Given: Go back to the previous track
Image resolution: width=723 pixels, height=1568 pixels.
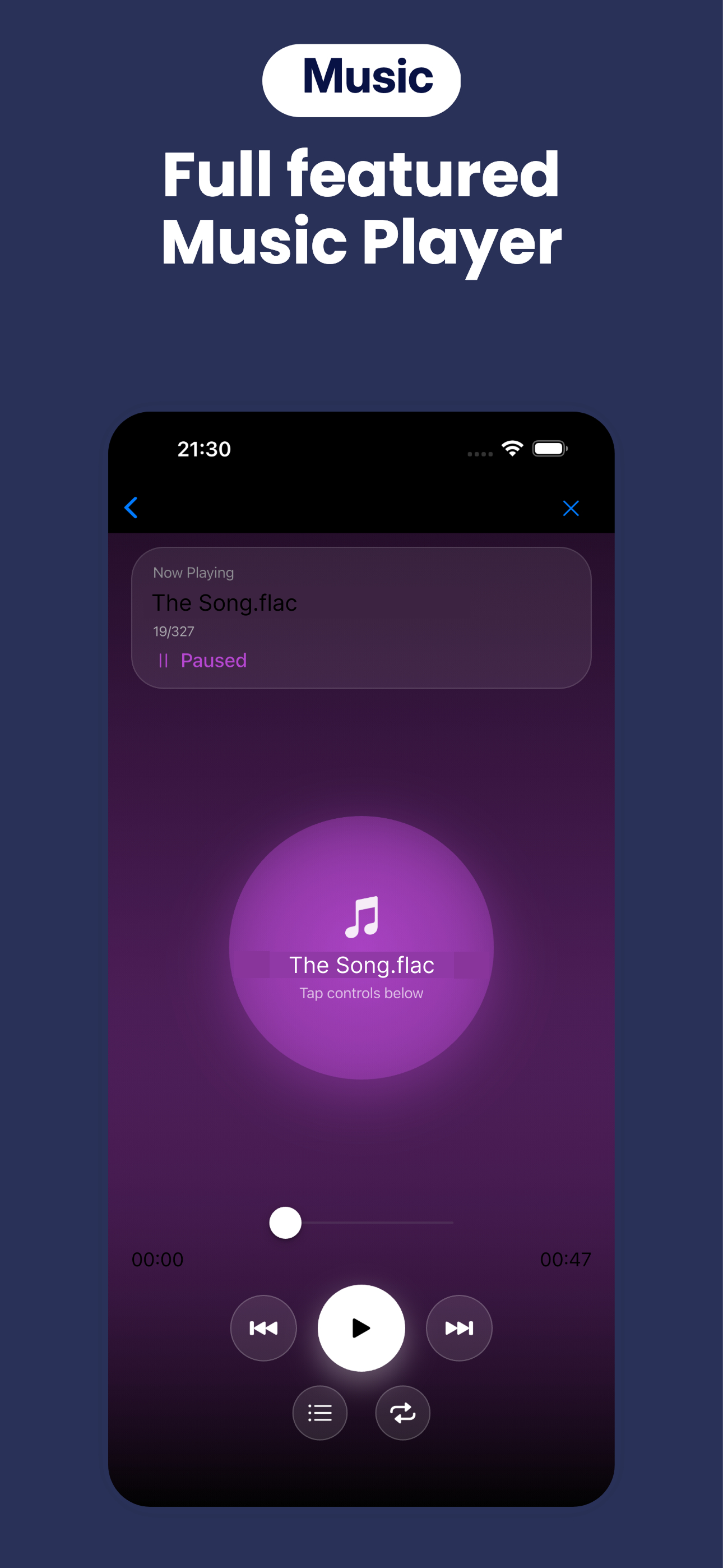Looking at the screenshot, I should [x=263, y=1329].
